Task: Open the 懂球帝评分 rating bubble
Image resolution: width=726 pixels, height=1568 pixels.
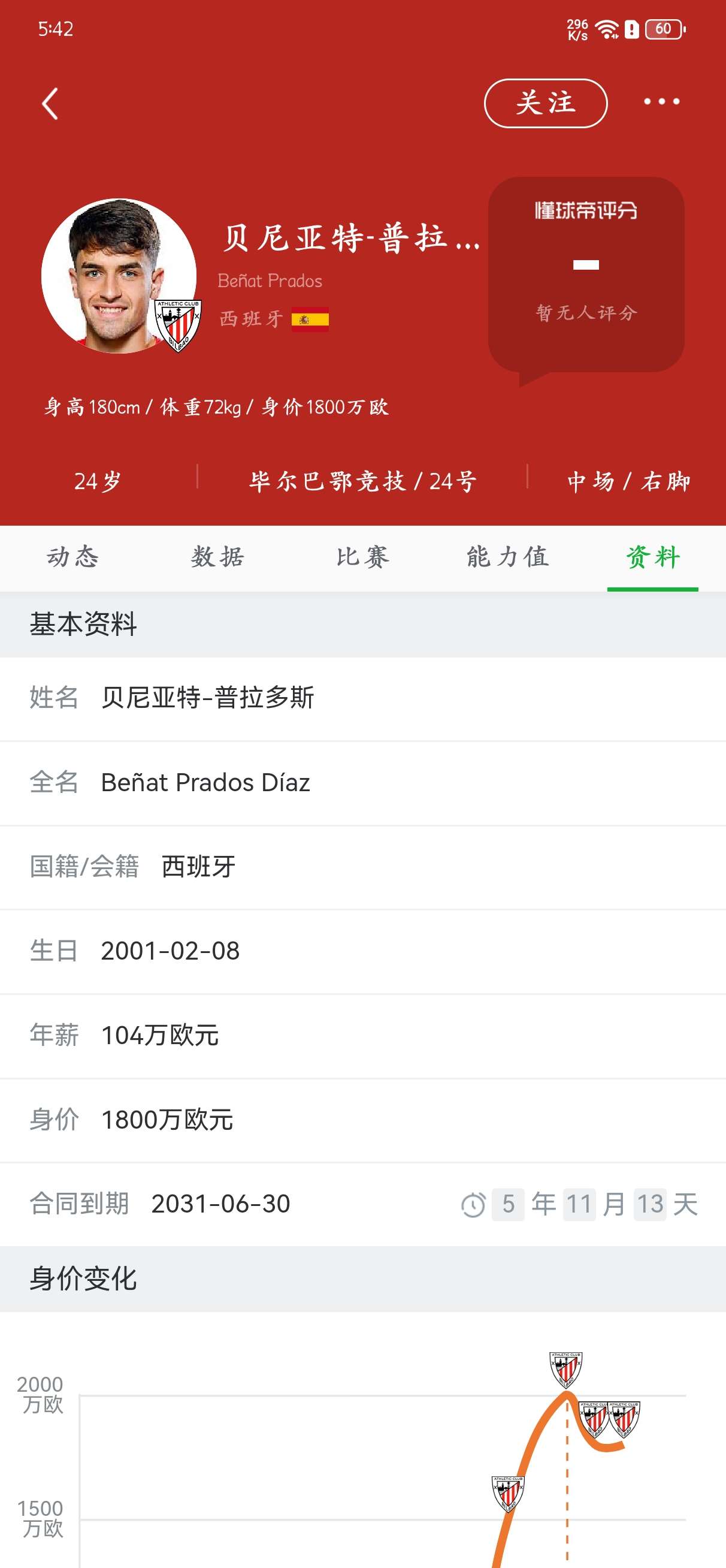Action: [x=585, y=275]
